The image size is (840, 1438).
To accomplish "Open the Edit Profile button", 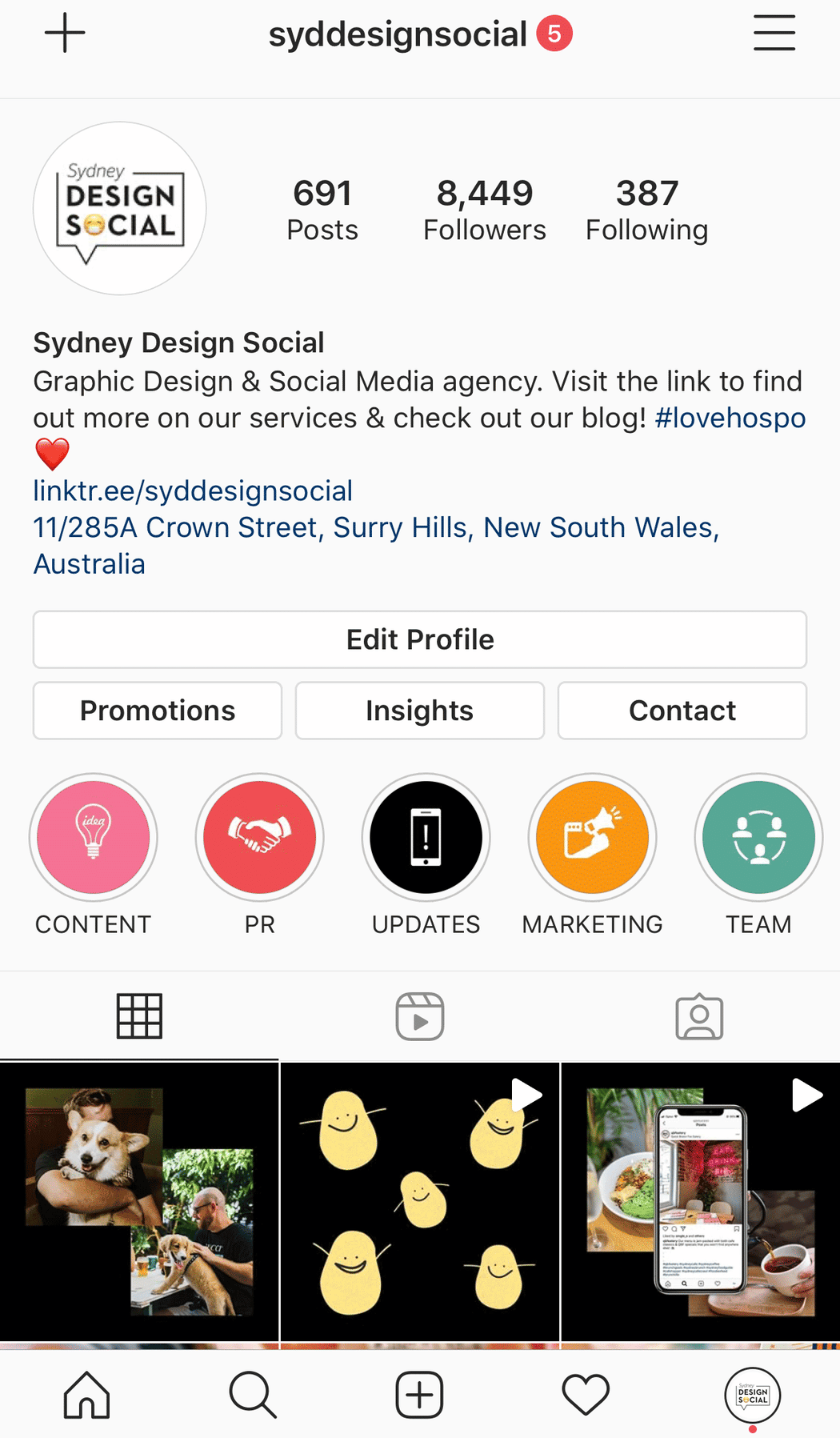I will click(x=419, y=639).
